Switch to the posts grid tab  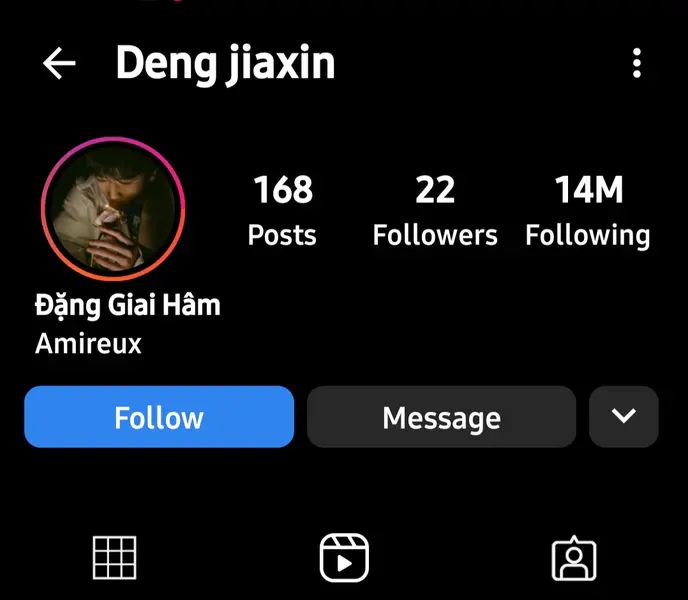[x=114, y=557]
